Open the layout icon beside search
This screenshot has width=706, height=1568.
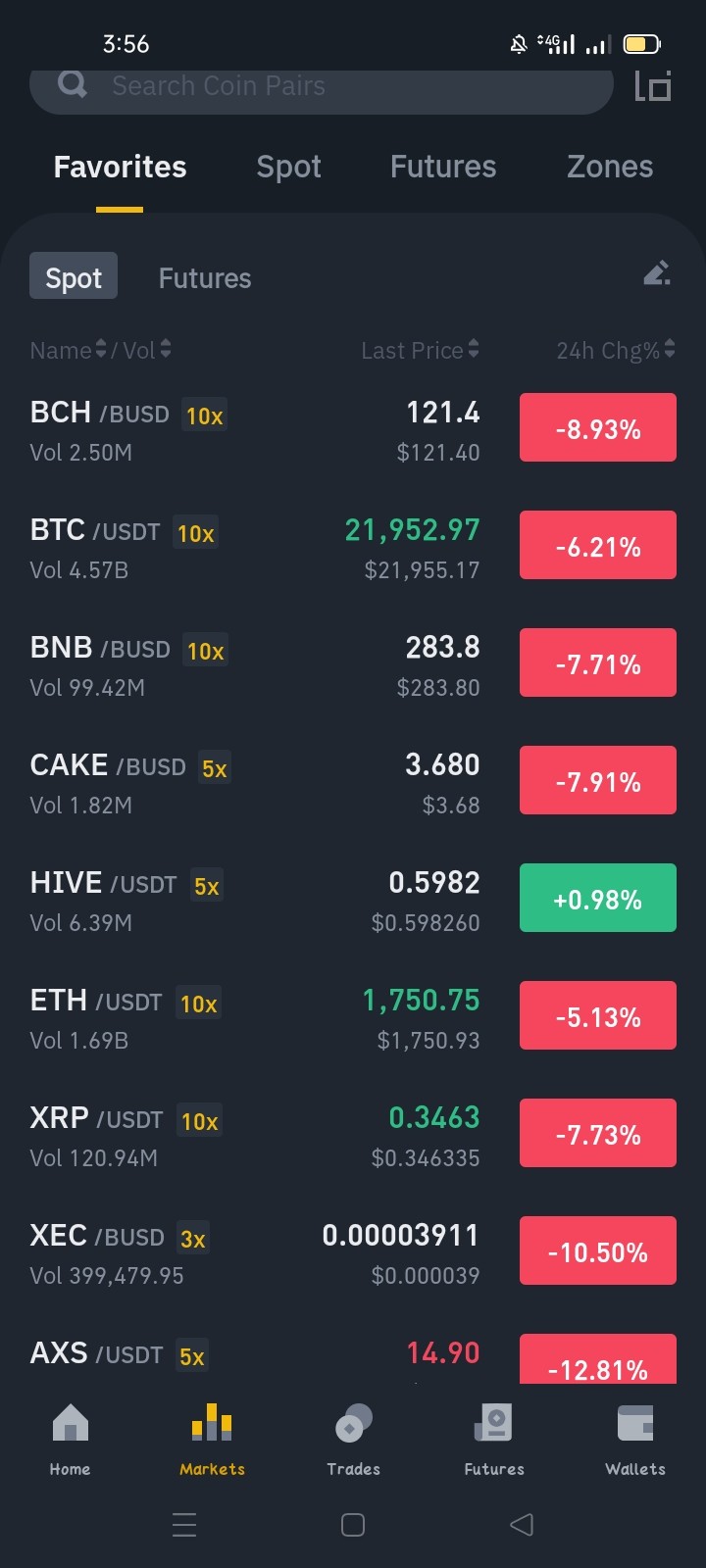tap(653, 86)
